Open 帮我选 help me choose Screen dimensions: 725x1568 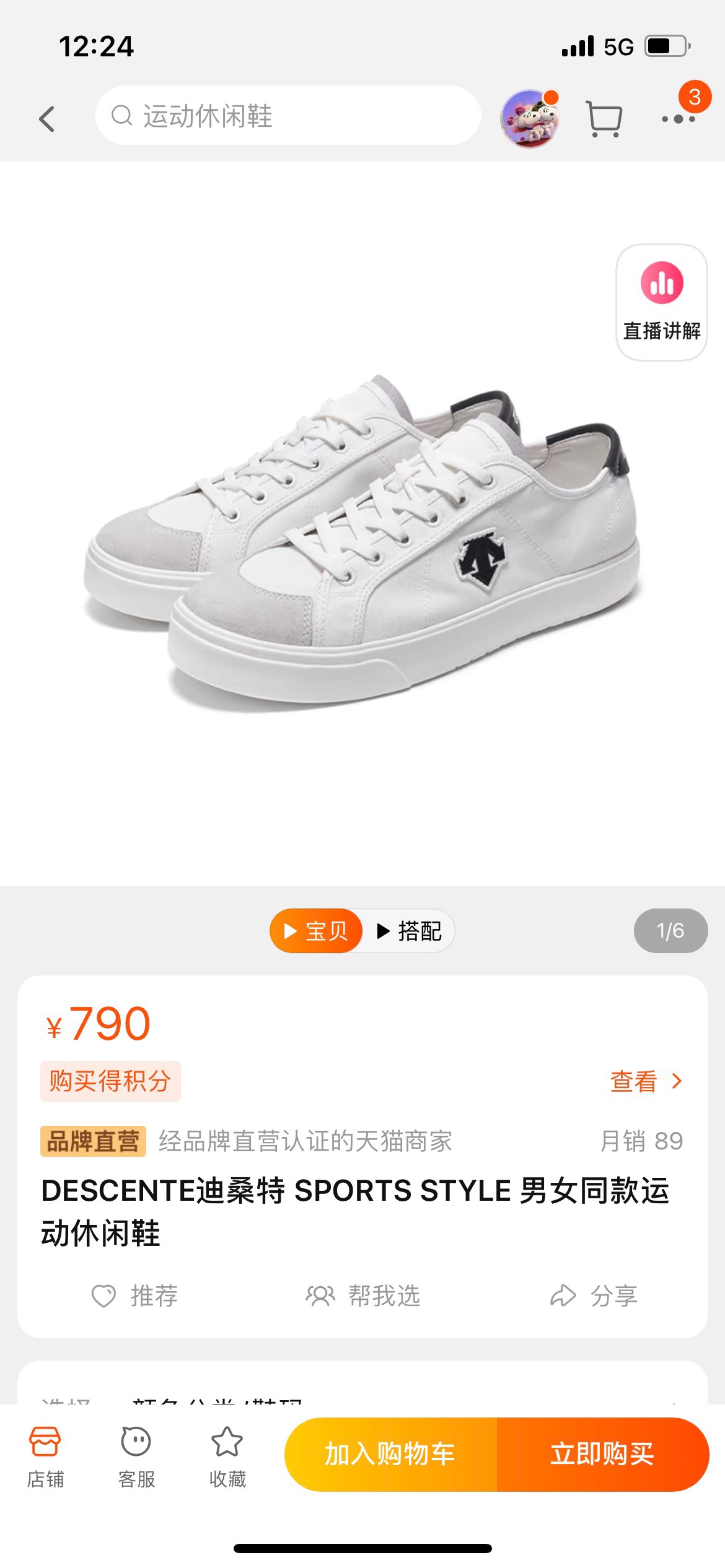pos(363,1296)
